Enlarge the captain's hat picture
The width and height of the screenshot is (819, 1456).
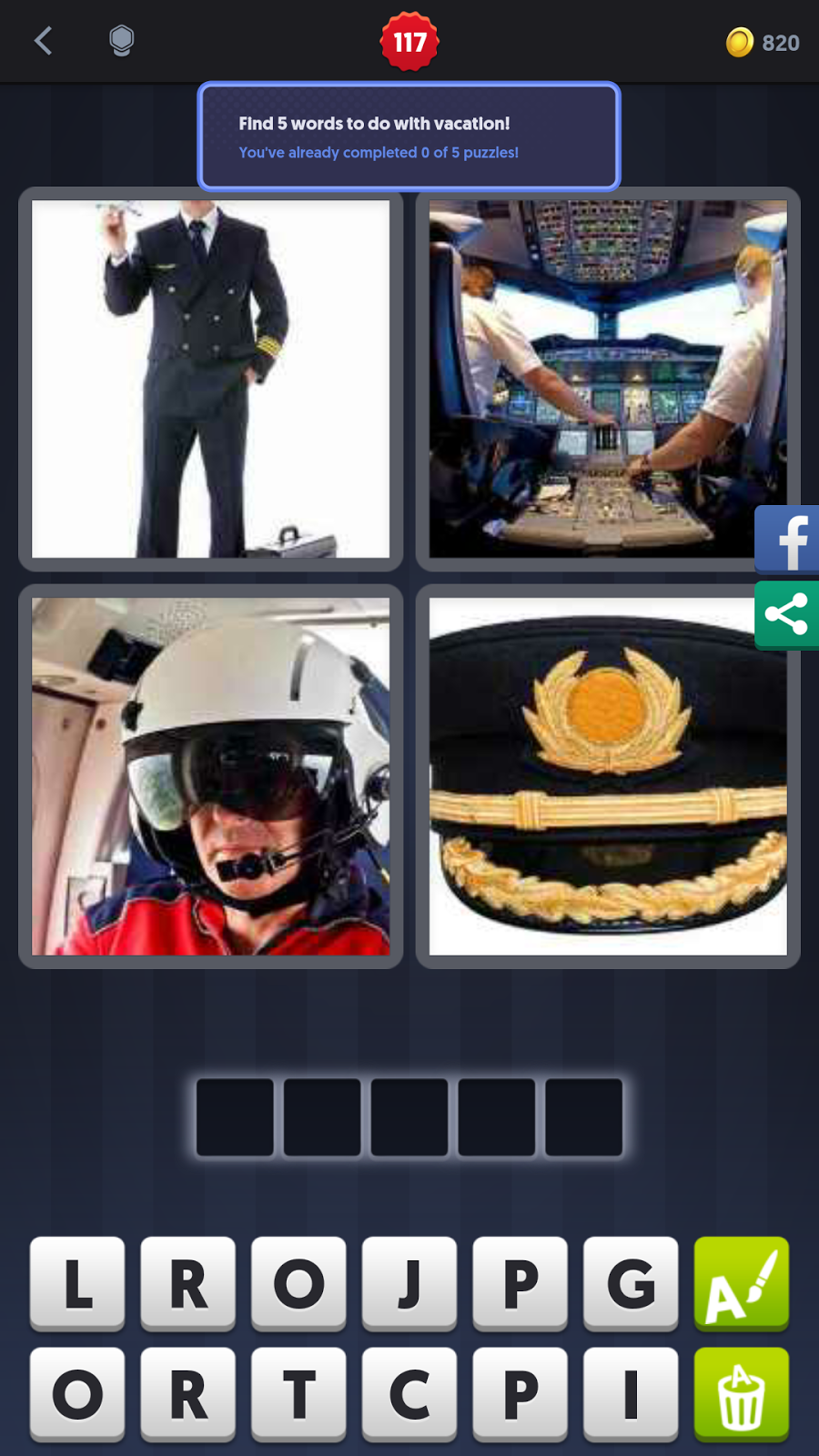point(607,776)
